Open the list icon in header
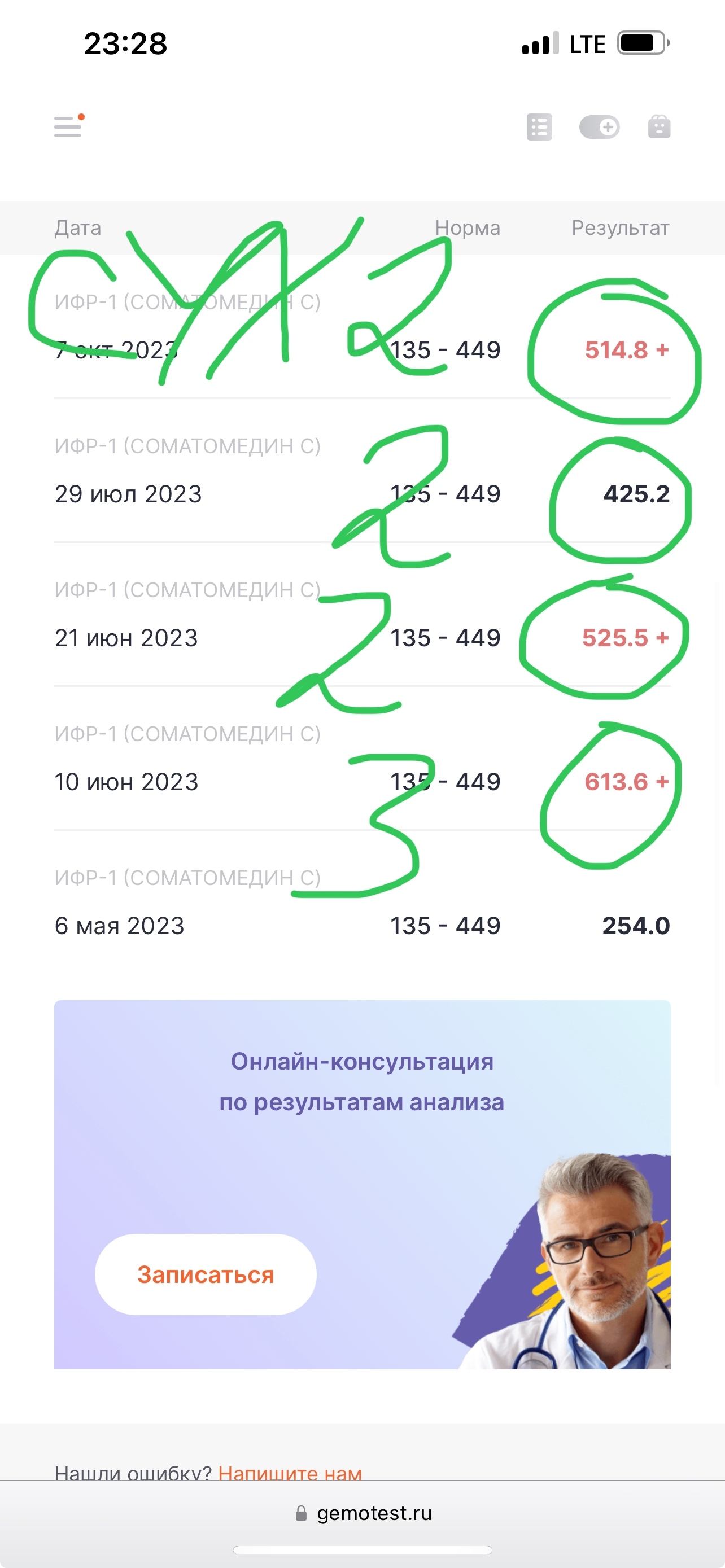 (539, 127)
